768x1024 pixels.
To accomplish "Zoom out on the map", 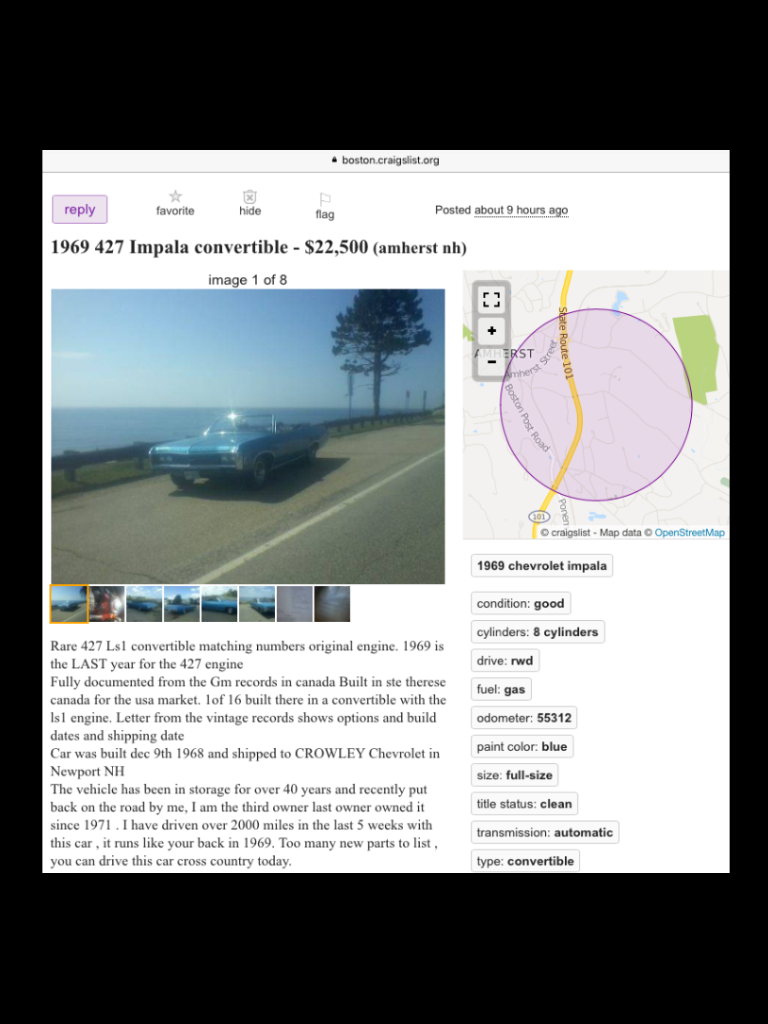I will 491,362.
